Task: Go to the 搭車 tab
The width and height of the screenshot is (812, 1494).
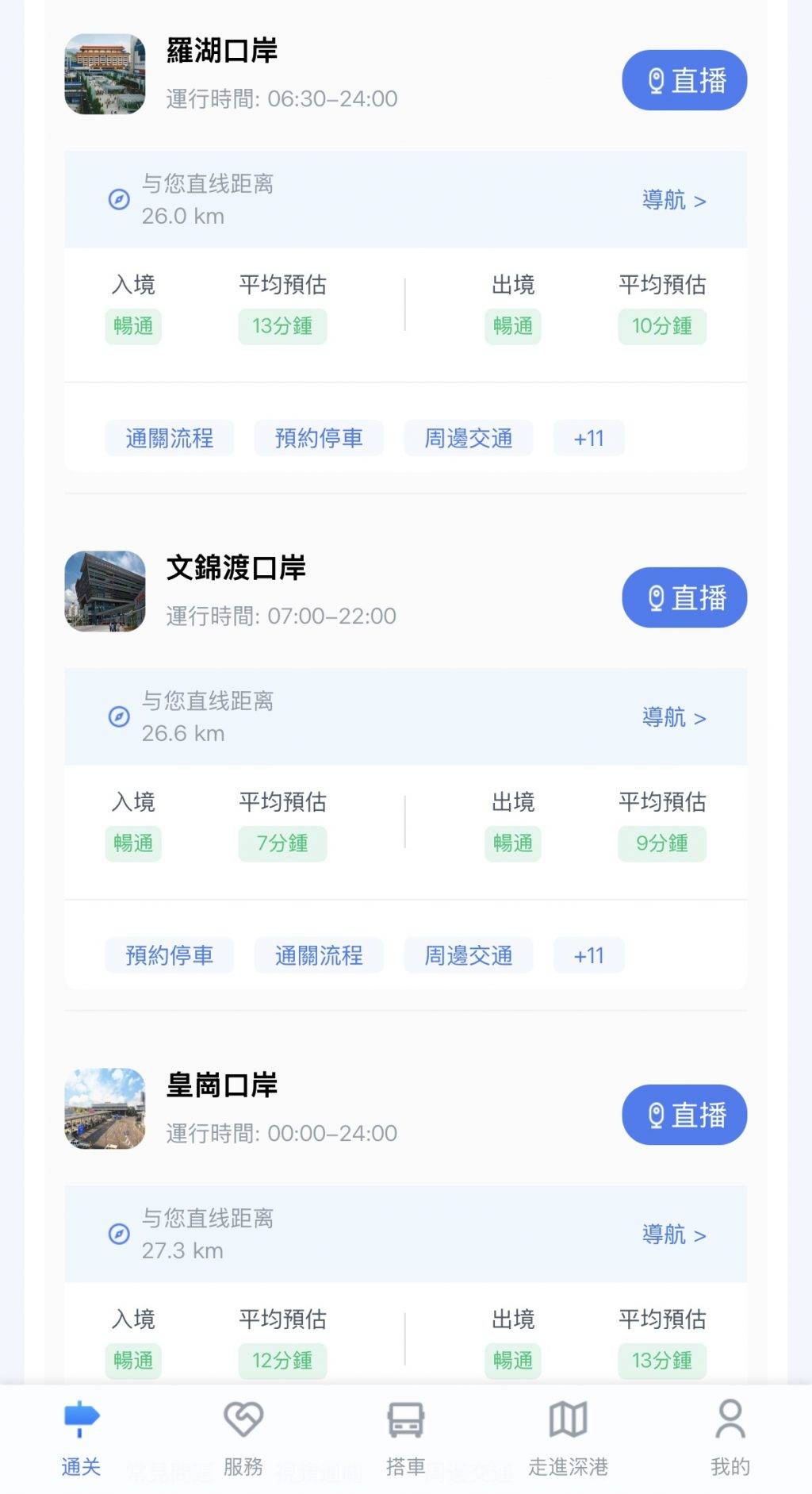Action: [406, 1438]
